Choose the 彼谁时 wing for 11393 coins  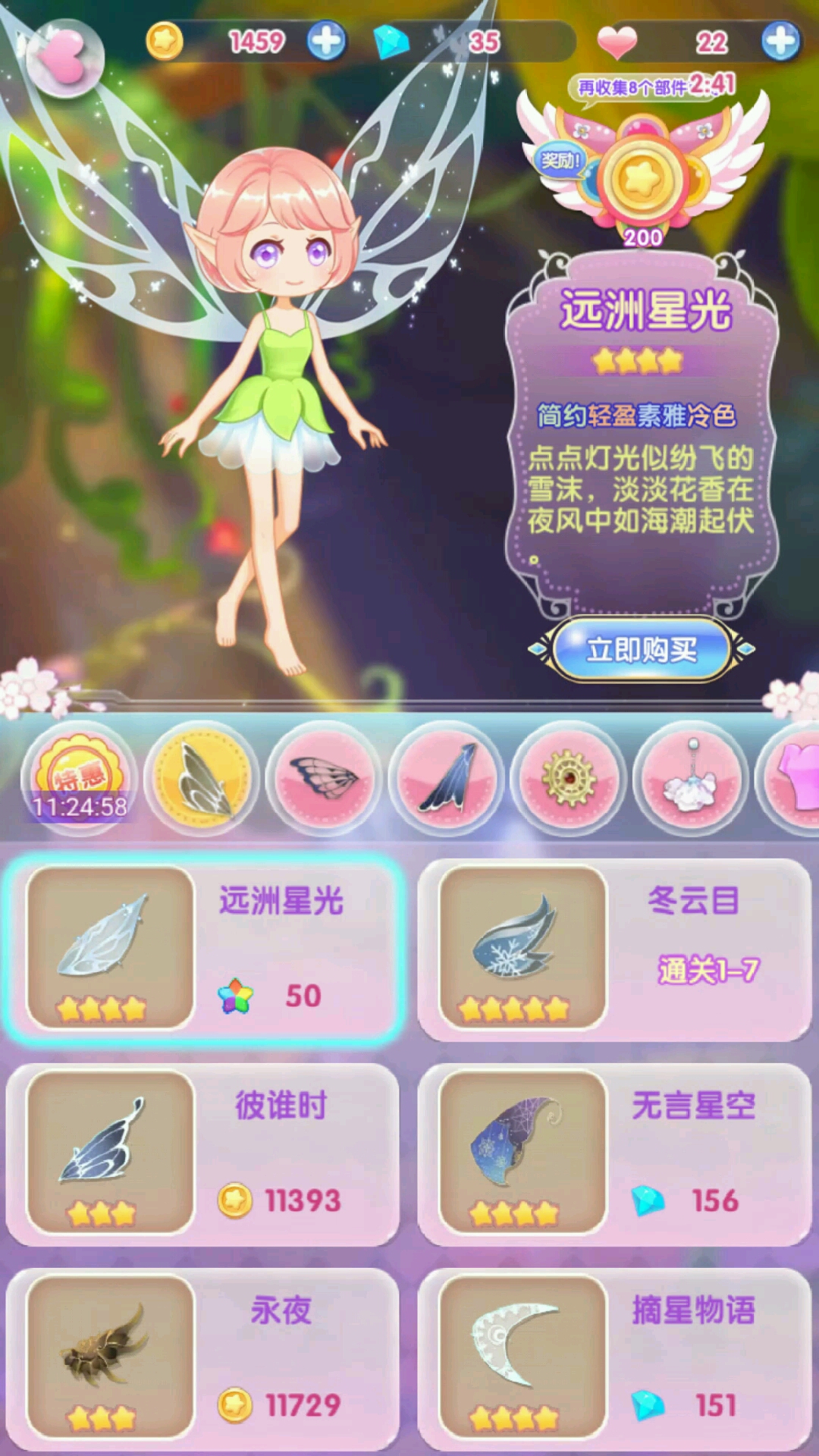[x=203, y=1154]
